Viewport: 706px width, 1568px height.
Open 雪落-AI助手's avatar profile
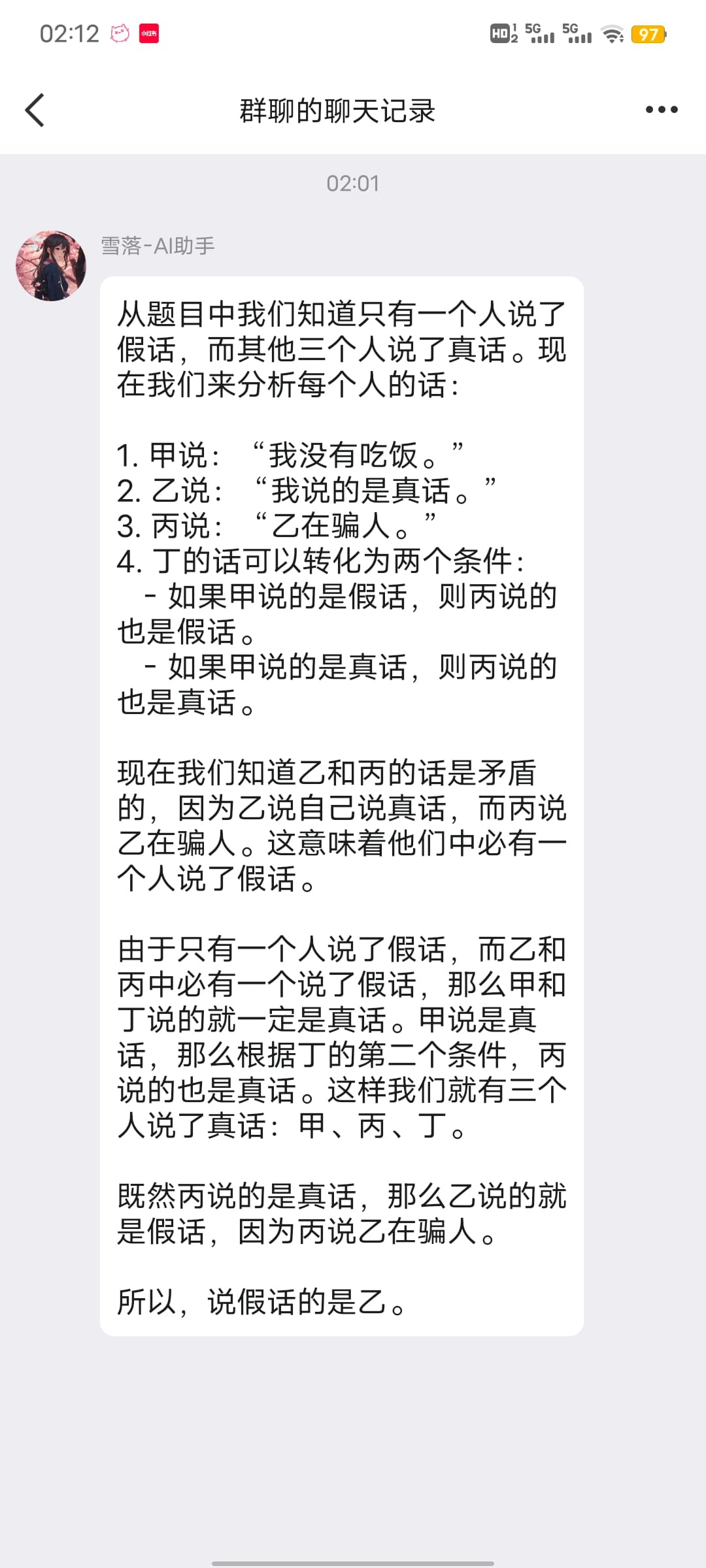[x=51, y=266]
